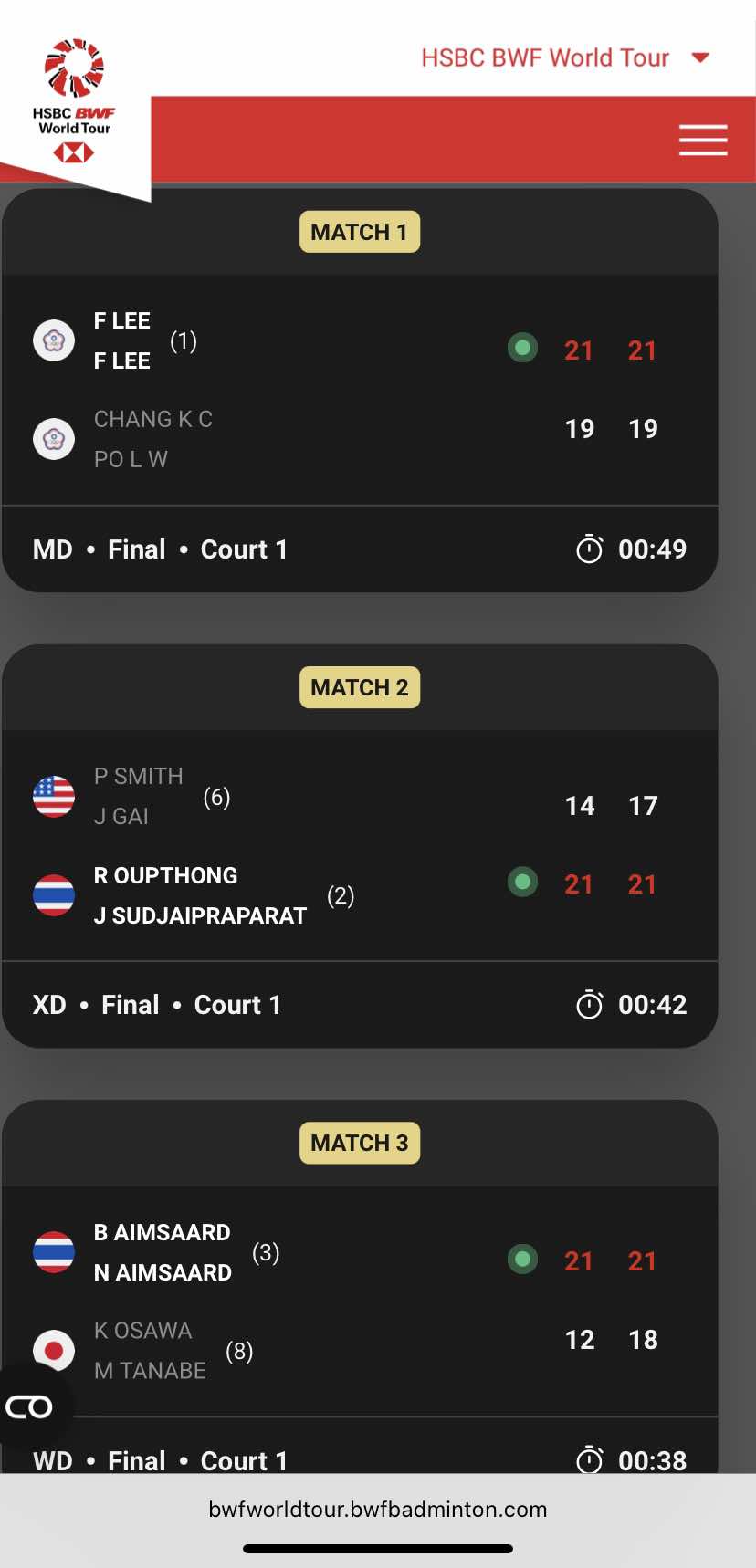The image size is (756, 1568).
Task: Tap the floating link icon at bottom left
Action: [29, 1407]
